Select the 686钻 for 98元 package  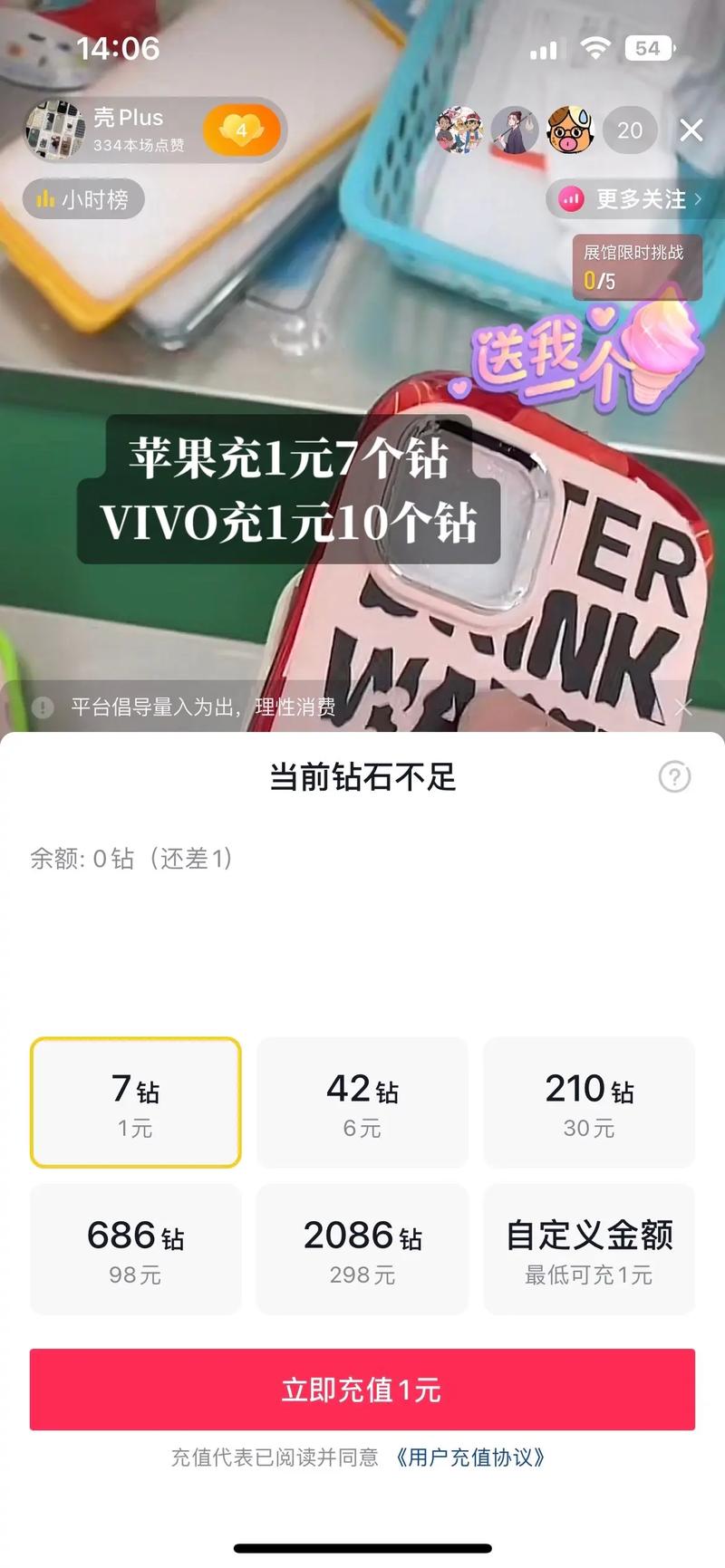[x=136, y=1249]
